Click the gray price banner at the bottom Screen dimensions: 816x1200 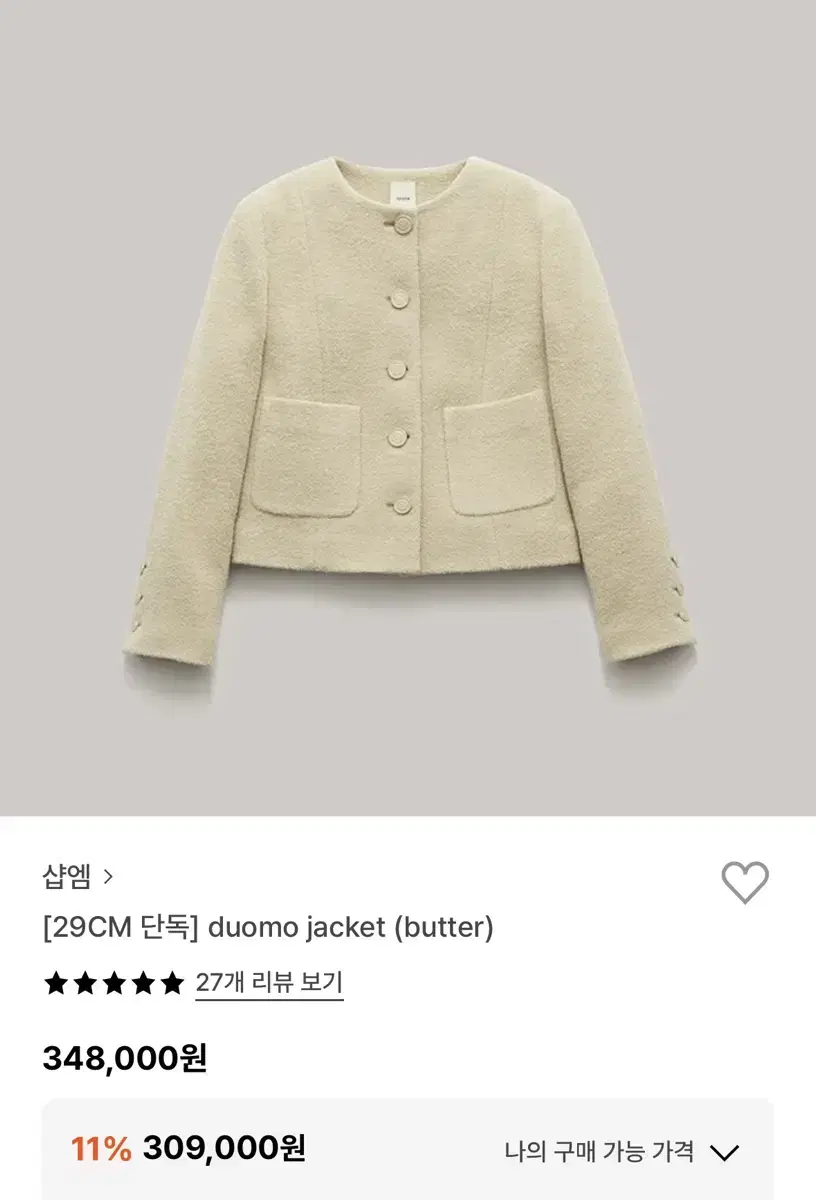(x=408, y=1148)
